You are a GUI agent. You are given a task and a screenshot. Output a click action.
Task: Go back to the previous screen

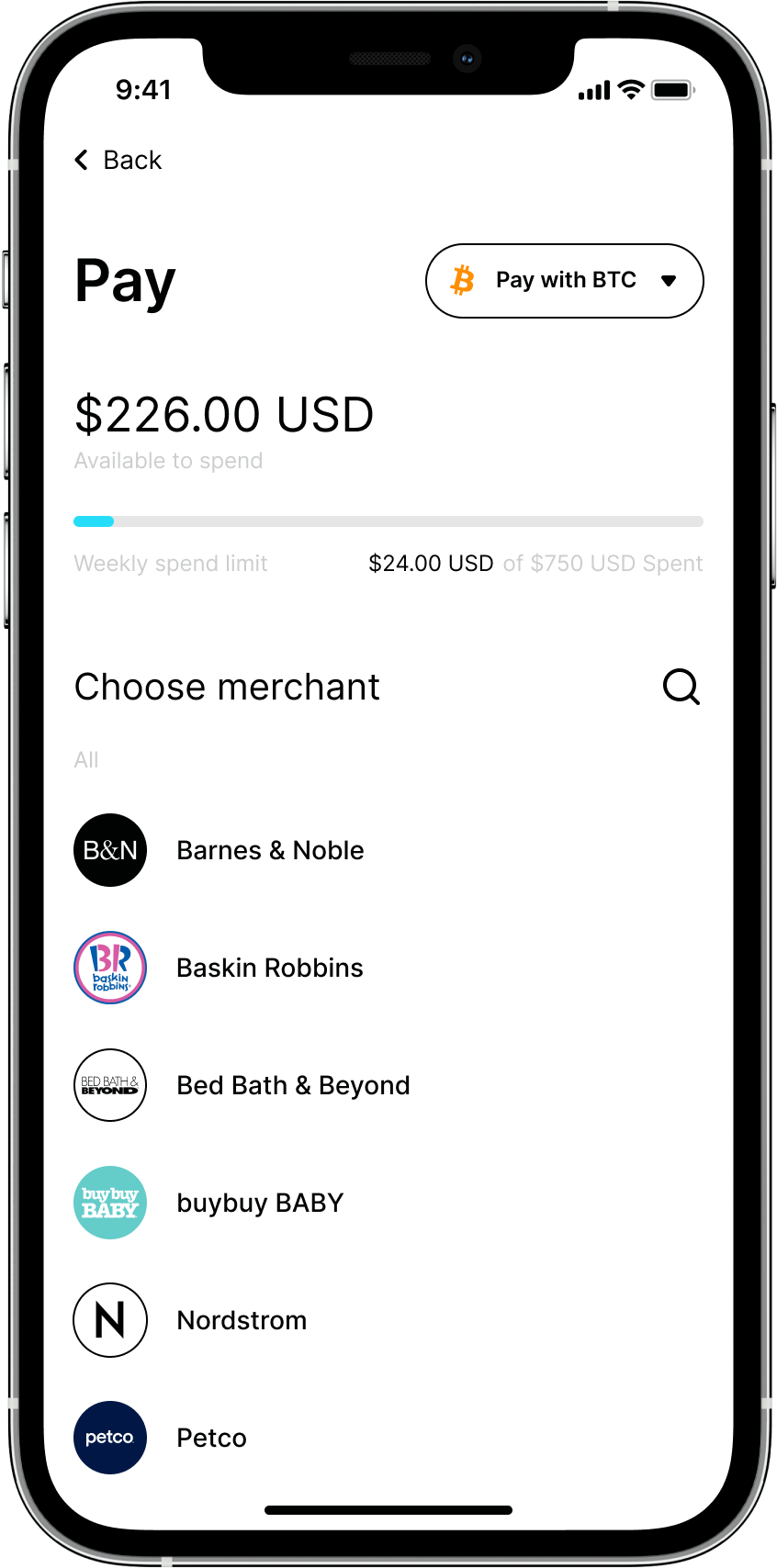click(x=118, y=161)
